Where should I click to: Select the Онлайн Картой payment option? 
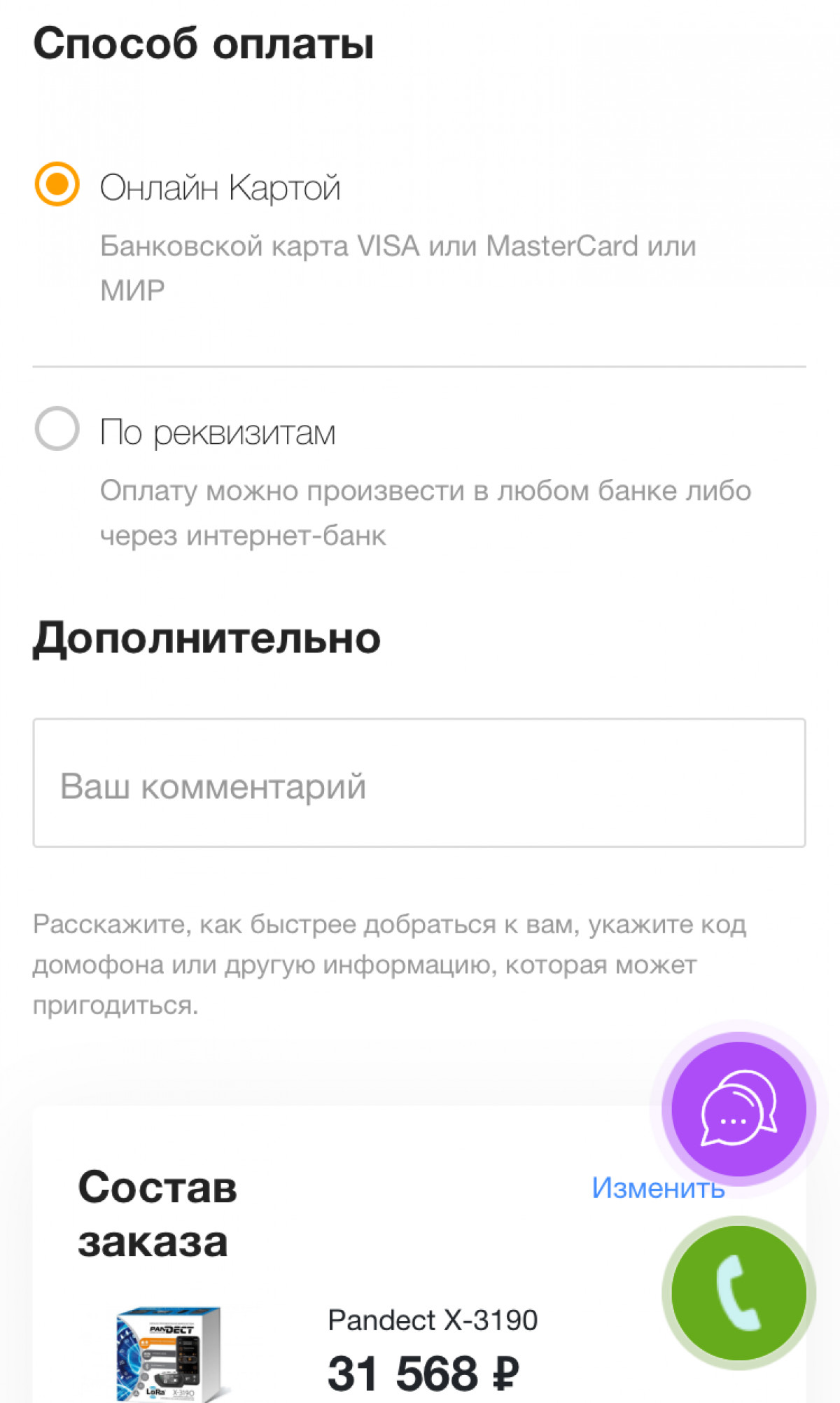pyautogui.click(x=57, y=184)
